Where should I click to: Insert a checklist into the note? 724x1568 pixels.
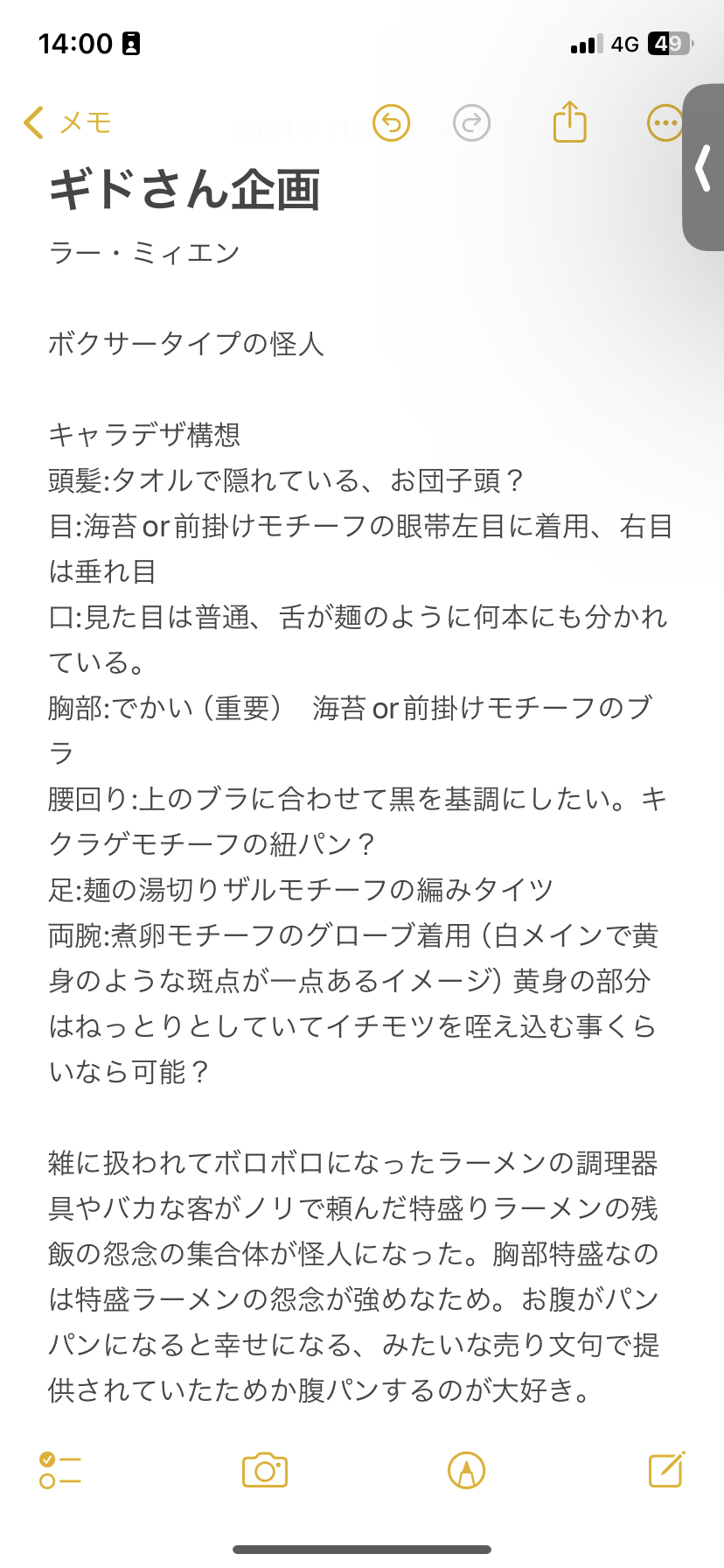(60, 1470)
